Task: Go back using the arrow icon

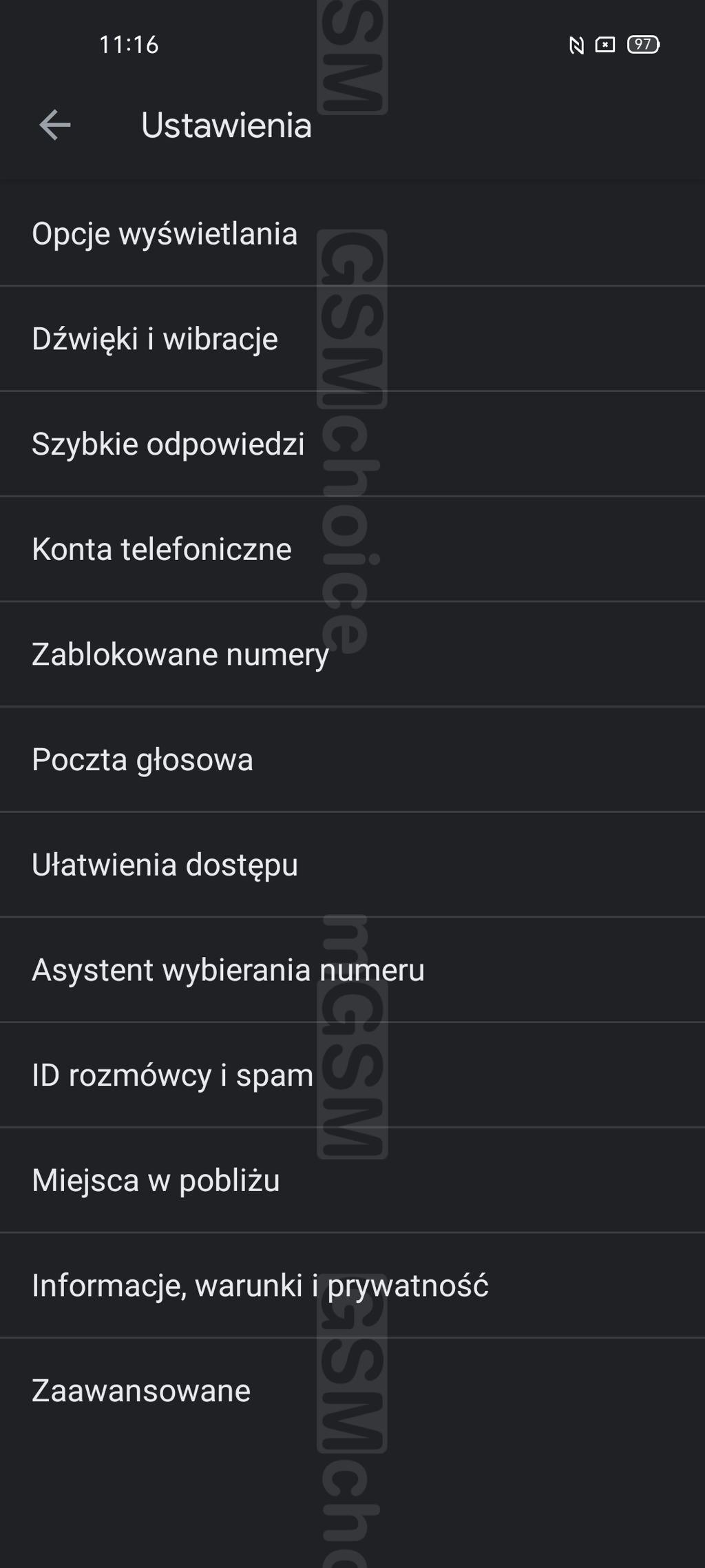Action: pos(55,125)
